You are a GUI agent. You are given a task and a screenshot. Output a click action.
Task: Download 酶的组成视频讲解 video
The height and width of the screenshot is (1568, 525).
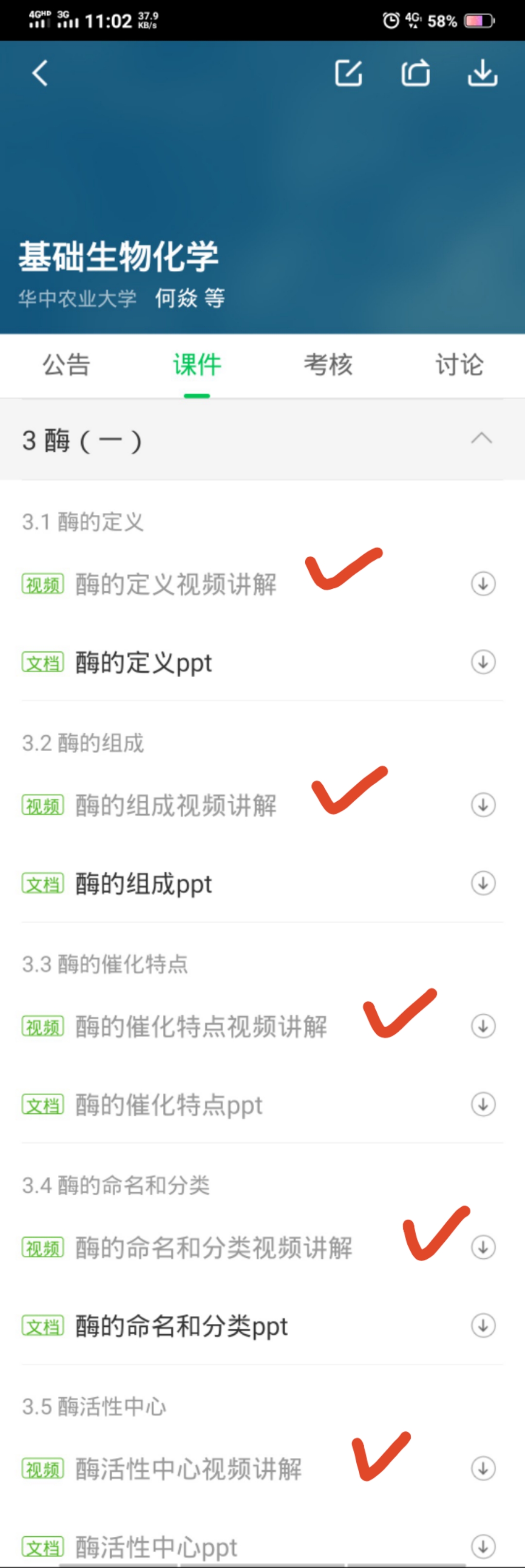pos(483,805)
